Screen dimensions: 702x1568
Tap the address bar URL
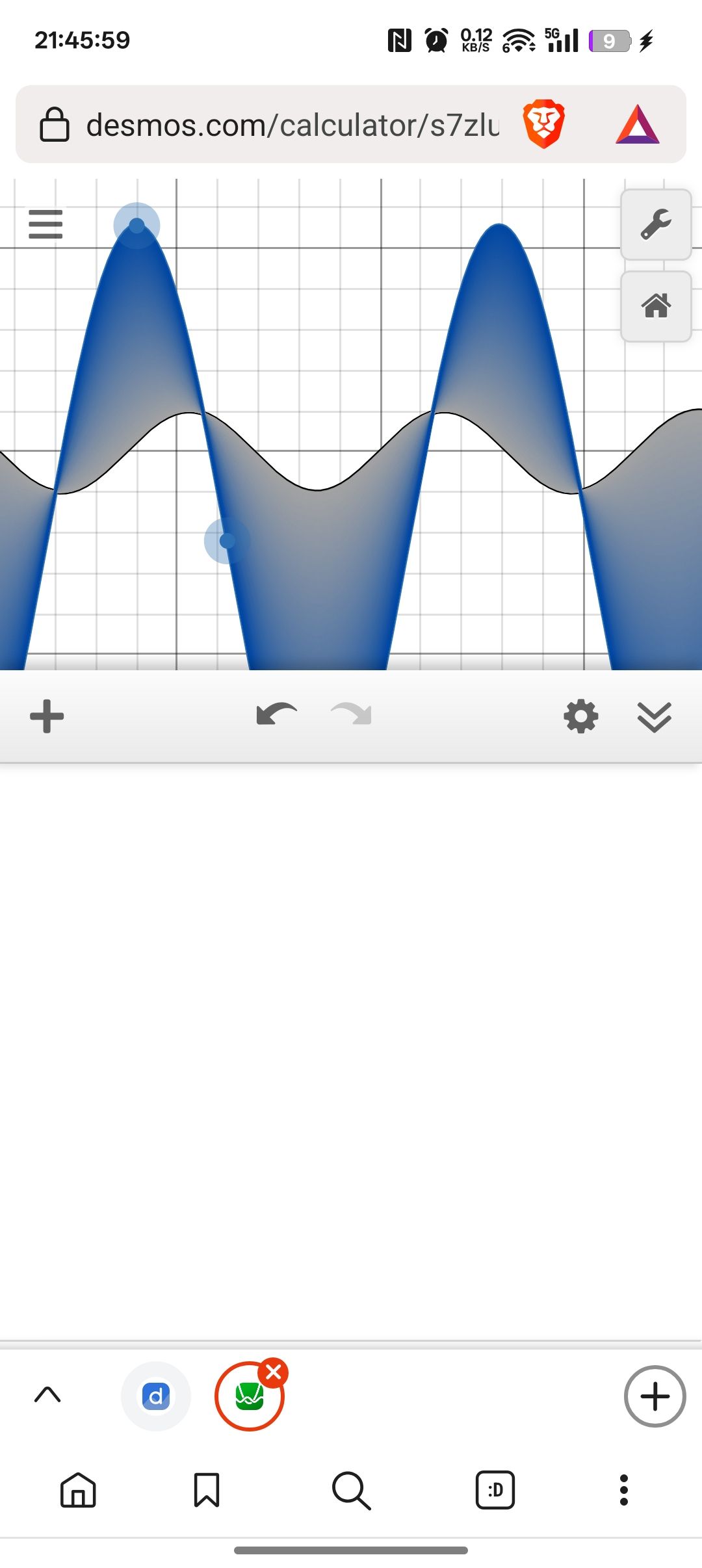point(292,125)
